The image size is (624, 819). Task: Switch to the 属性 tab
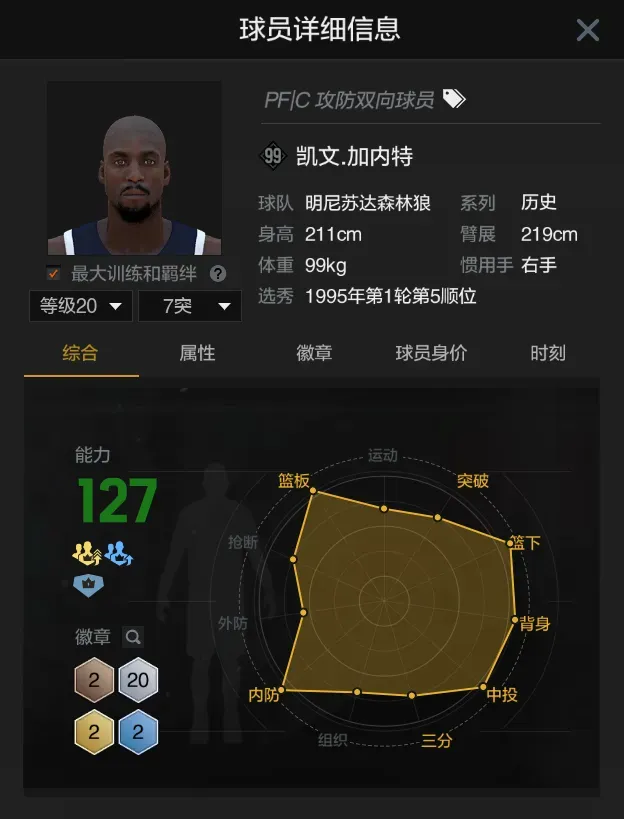tap(197, 353)
